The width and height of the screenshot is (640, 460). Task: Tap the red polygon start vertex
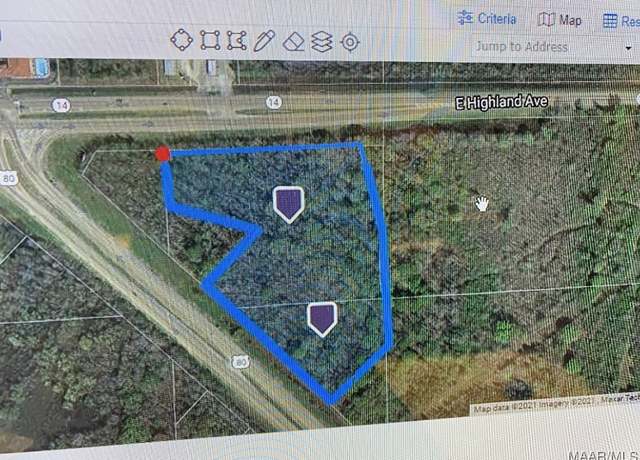pyautogui.click(x=162, y=153)
